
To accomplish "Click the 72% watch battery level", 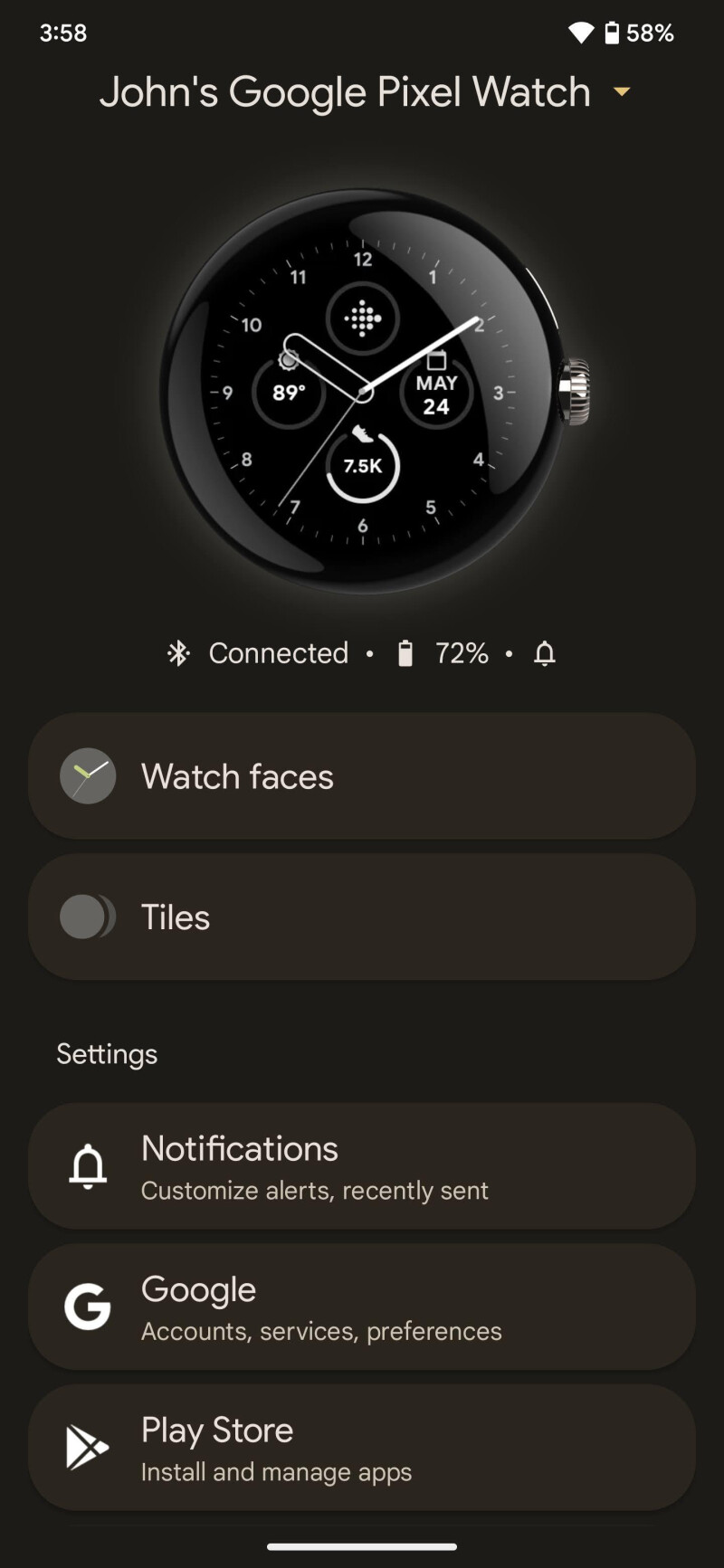I will (461, 653).
